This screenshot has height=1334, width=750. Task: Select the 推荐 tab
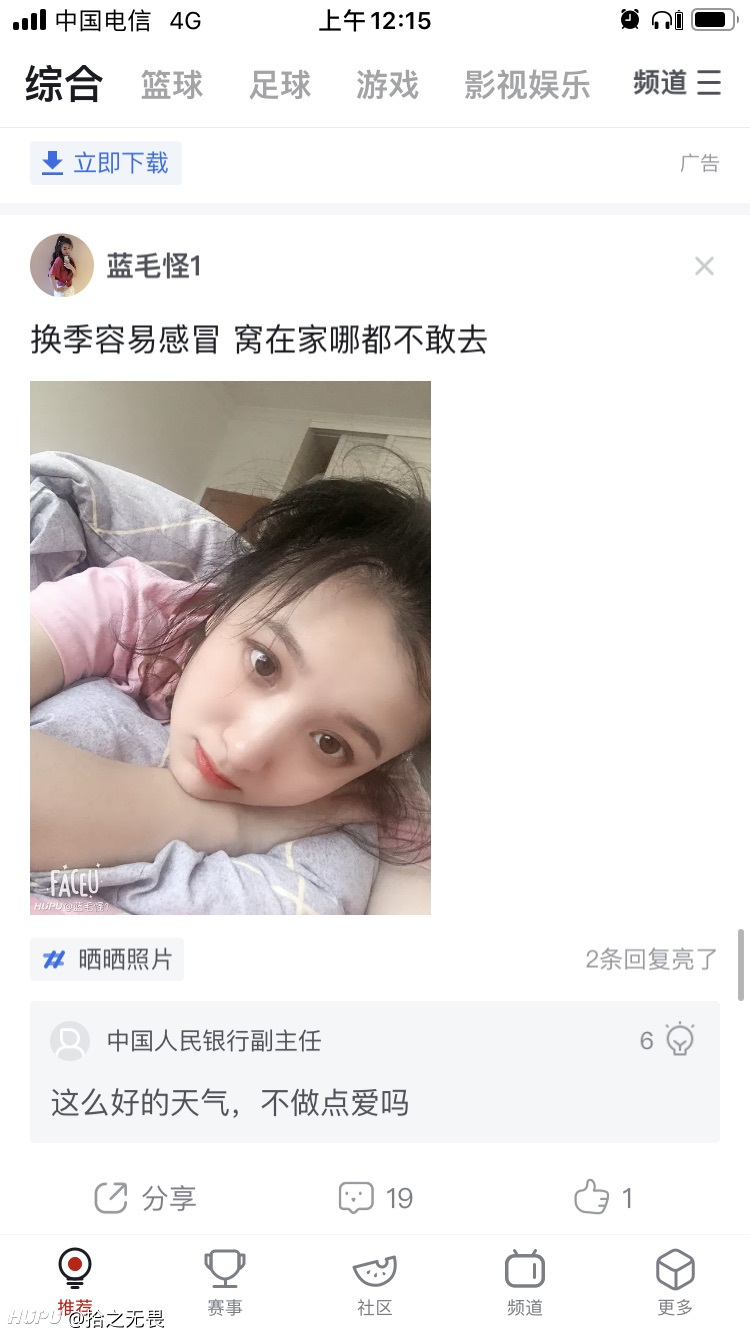pyautogui.click(x=75, y=1283)
